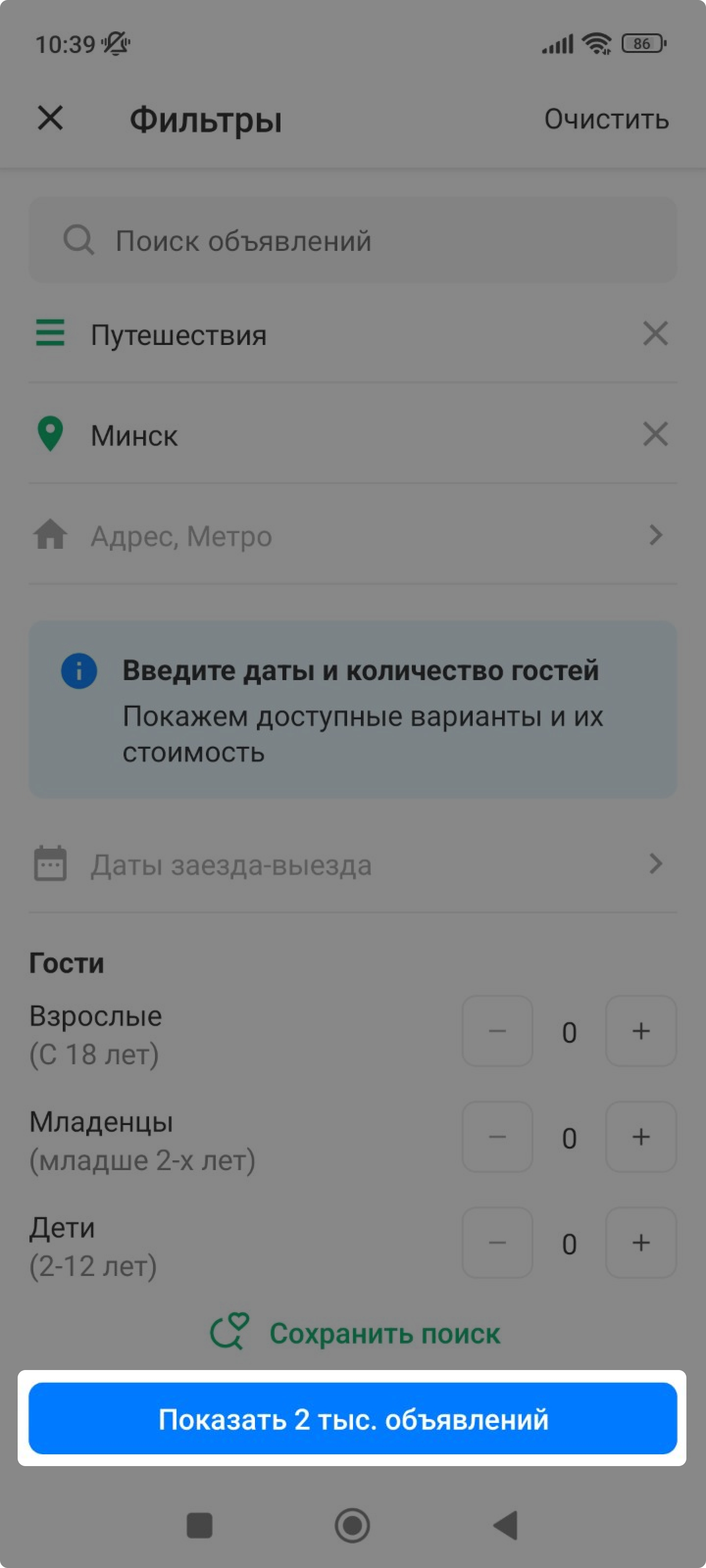Open the Поиск объявлений search field
The image size is (706, 1568).
[x=353, y=240]
